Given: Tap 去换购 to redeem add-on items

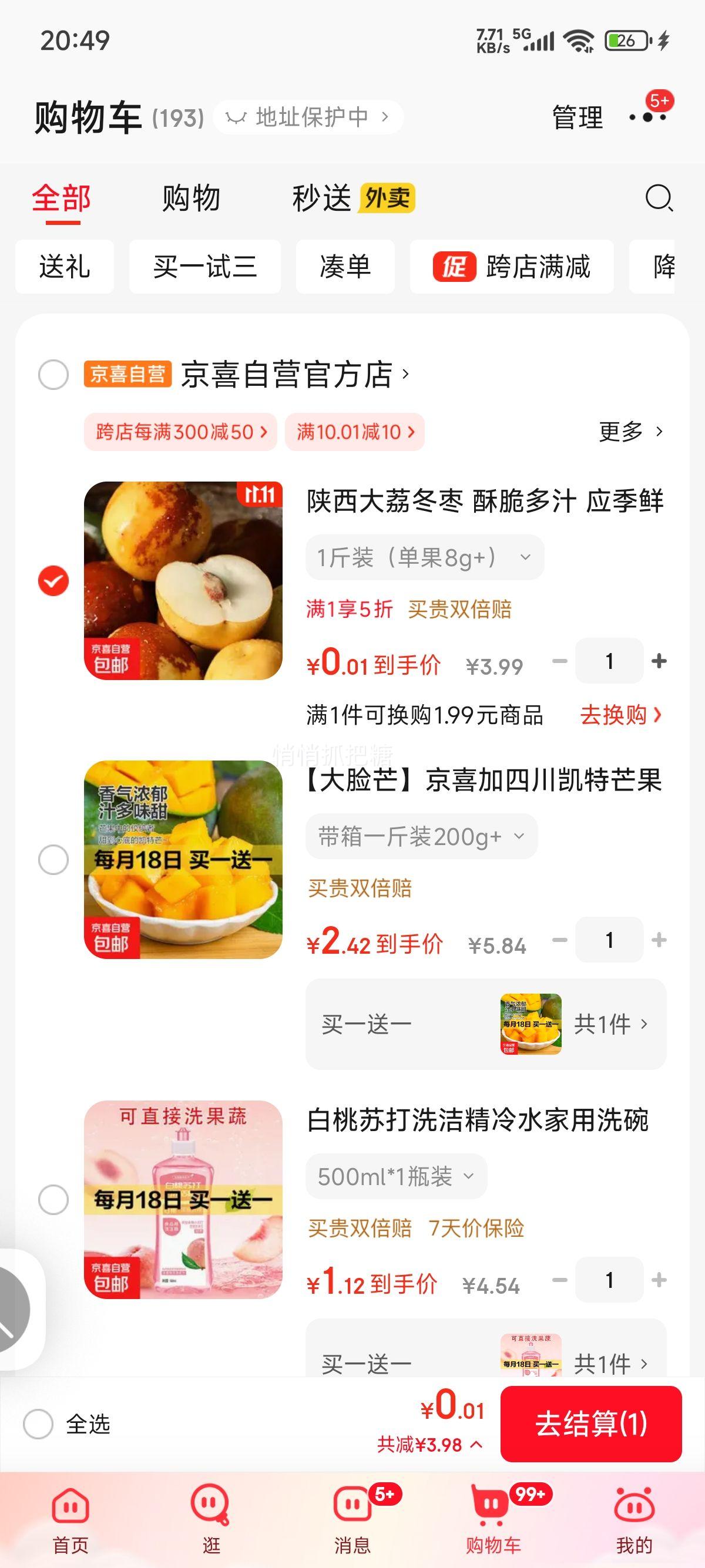Looking at the screenshot, I should [x=620, y=715].
